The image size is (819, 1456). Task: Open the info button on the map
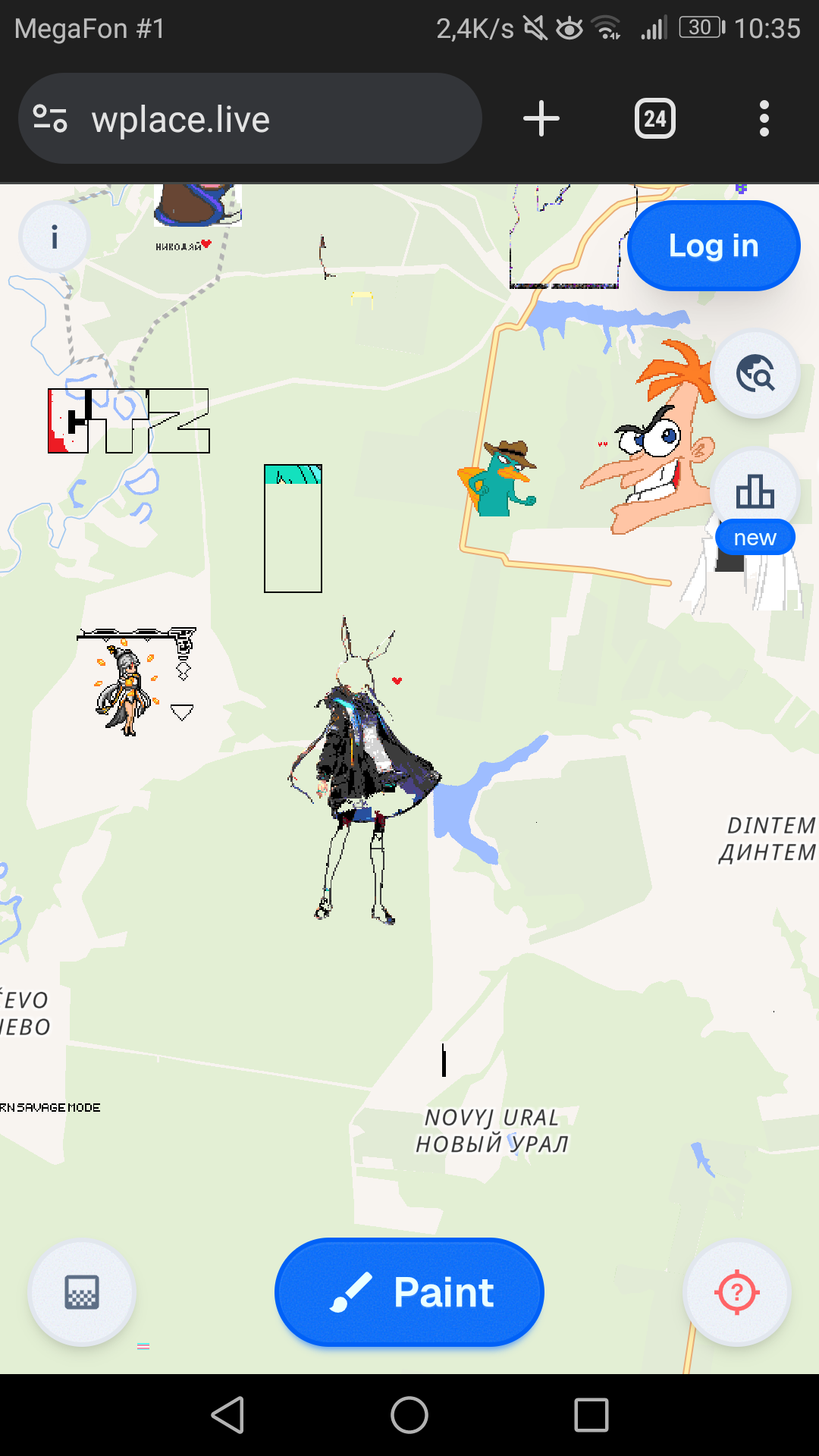55,238
